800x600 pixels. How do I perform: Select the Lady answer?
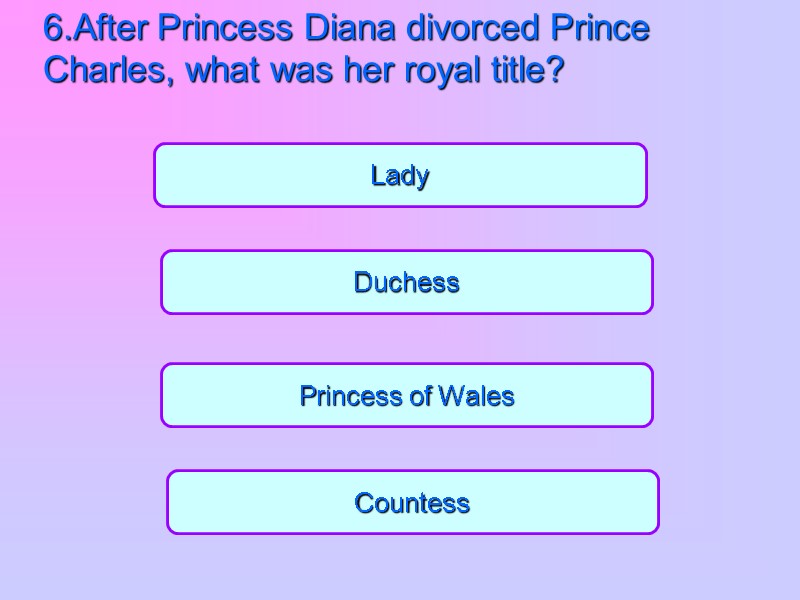400,176
